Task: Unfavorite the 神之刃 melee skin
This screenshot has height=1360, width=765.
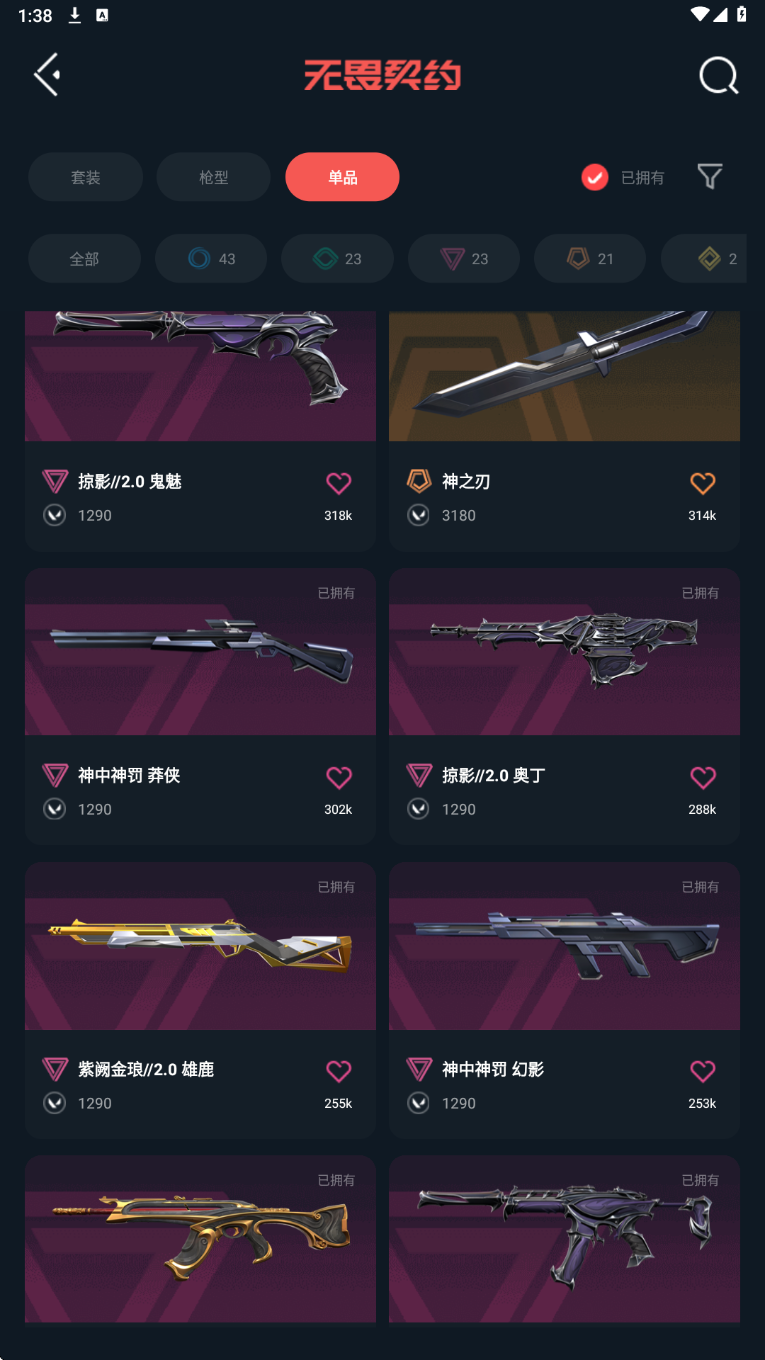Action: 702,483
